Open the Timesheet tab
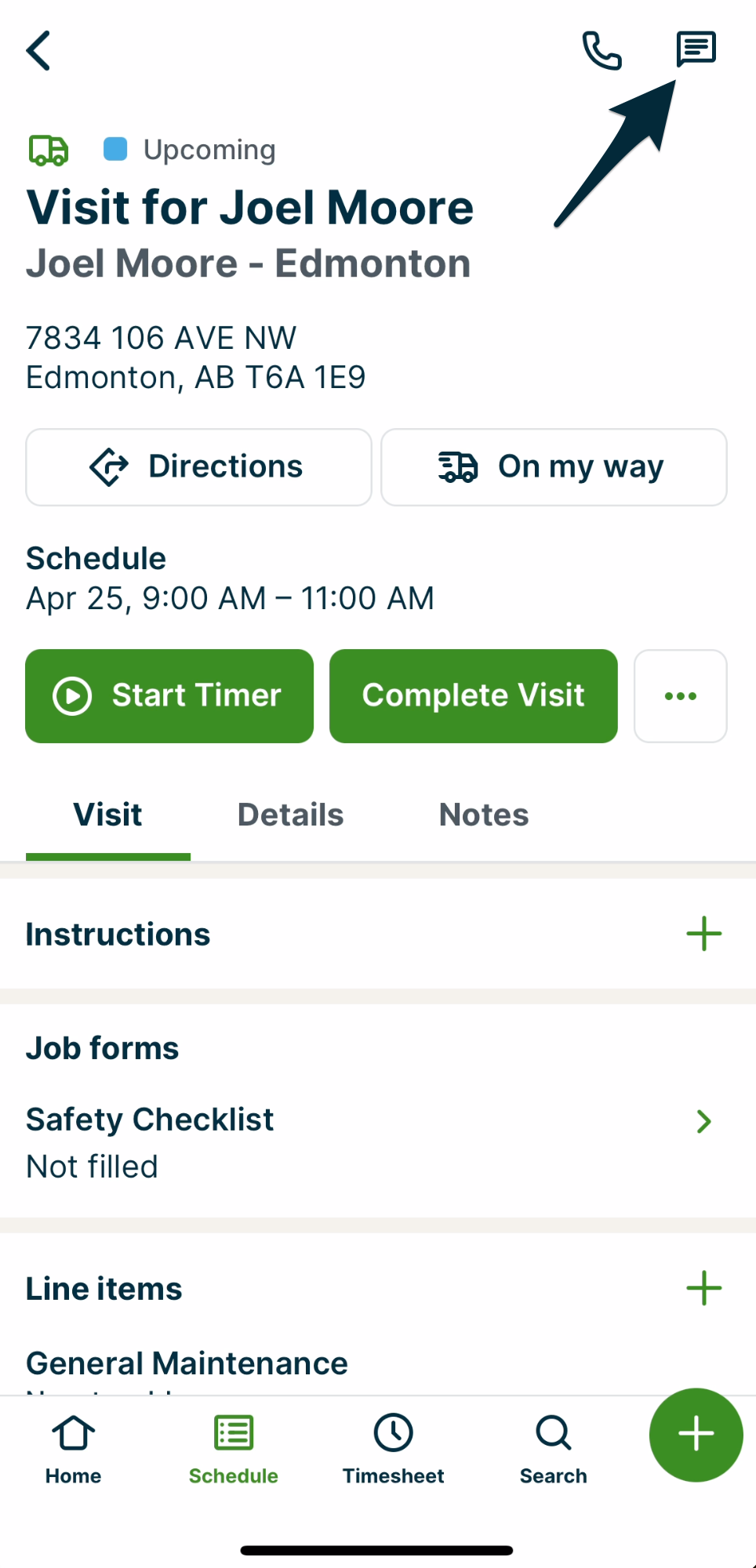This screenshot has height=1568, width=756. pyautogui.click(x=393, y=1449)
